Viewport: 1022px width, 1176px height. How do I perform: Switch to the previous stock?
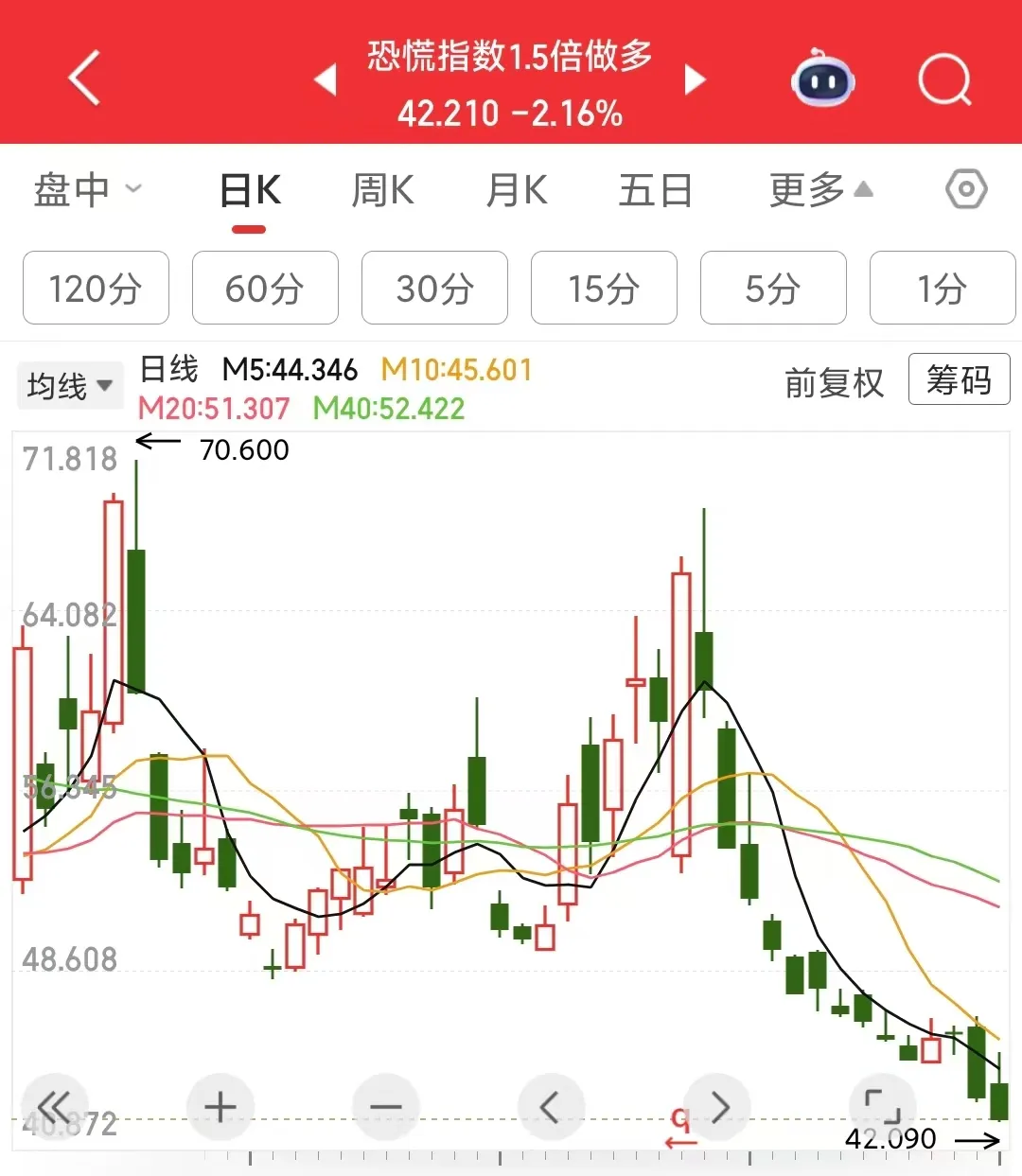click(x=326, y=79)
